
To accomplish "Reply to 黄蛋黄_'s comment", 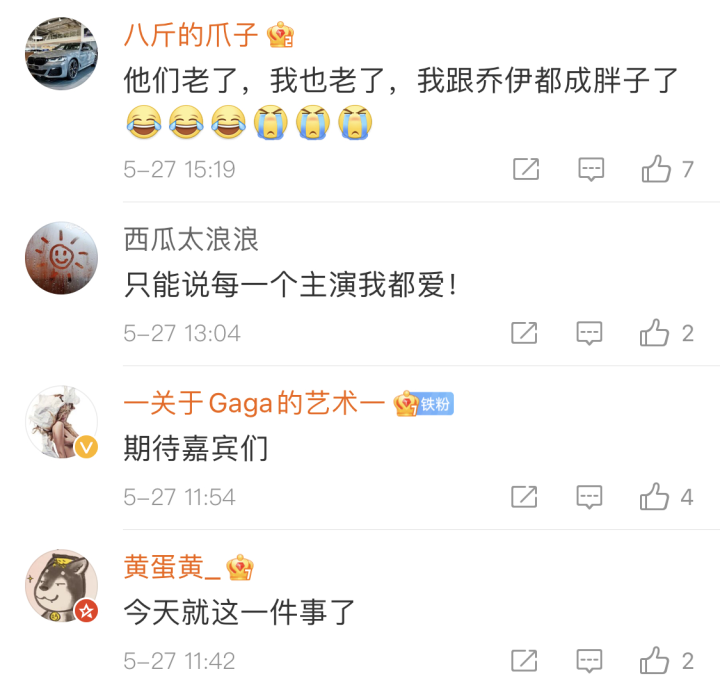I will [591, 660].
